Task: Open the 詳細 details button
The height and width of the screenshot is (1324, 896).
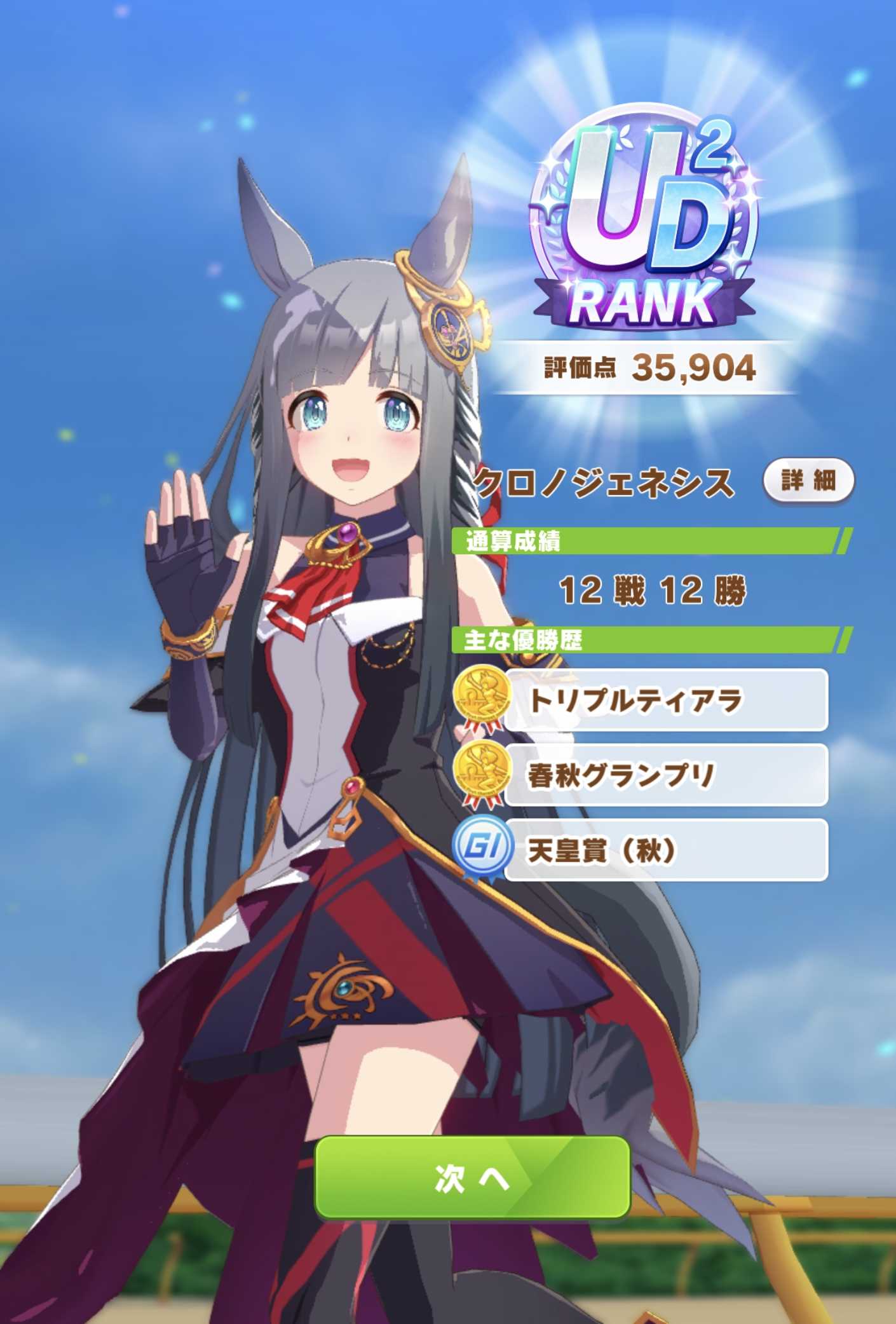Action: click(808, 481)
